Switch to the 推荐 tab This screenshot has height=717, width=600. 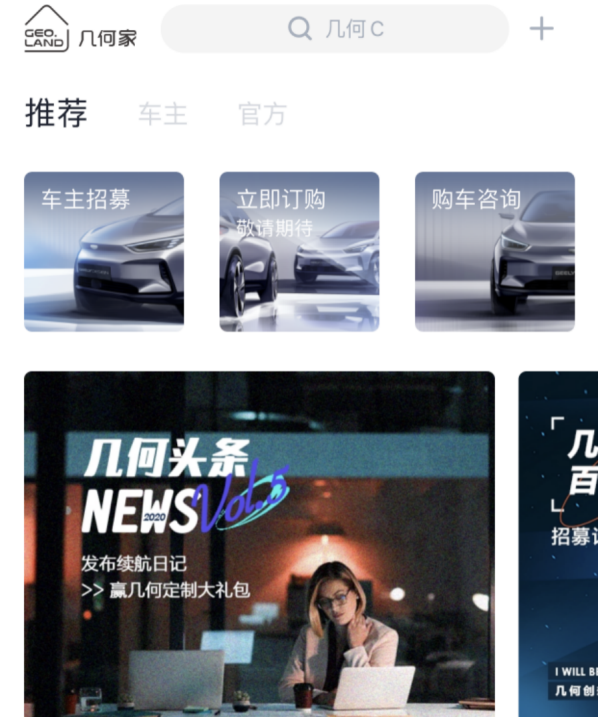(56, 114)
